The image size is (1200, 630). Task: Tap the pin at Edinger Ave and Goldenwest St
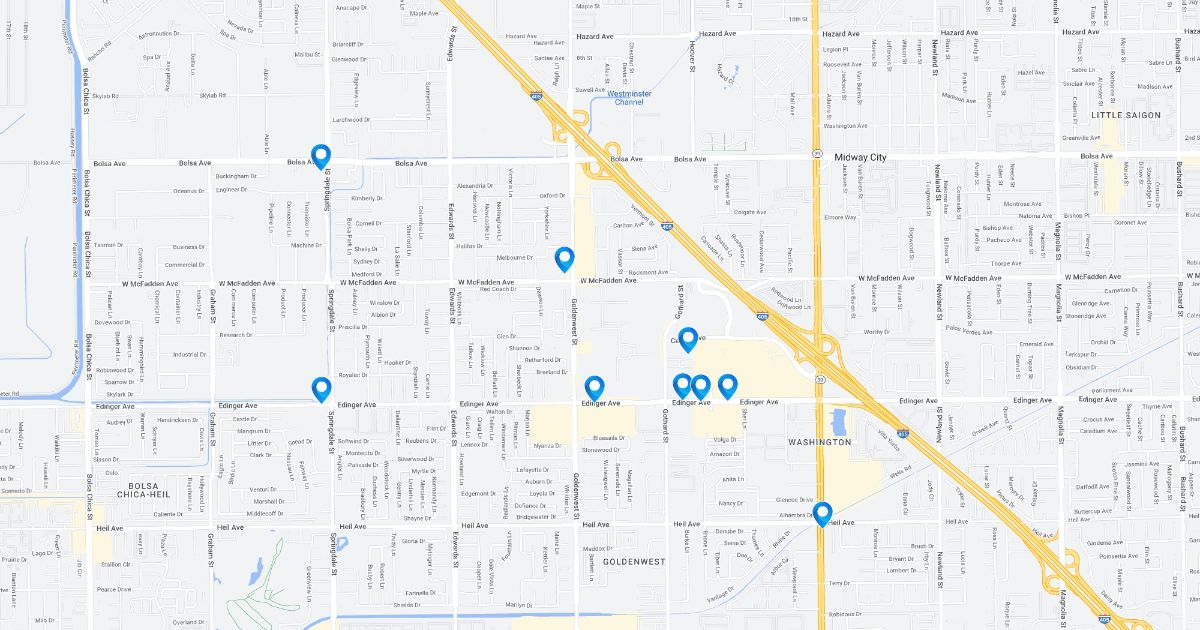click(x=594, y=387)
